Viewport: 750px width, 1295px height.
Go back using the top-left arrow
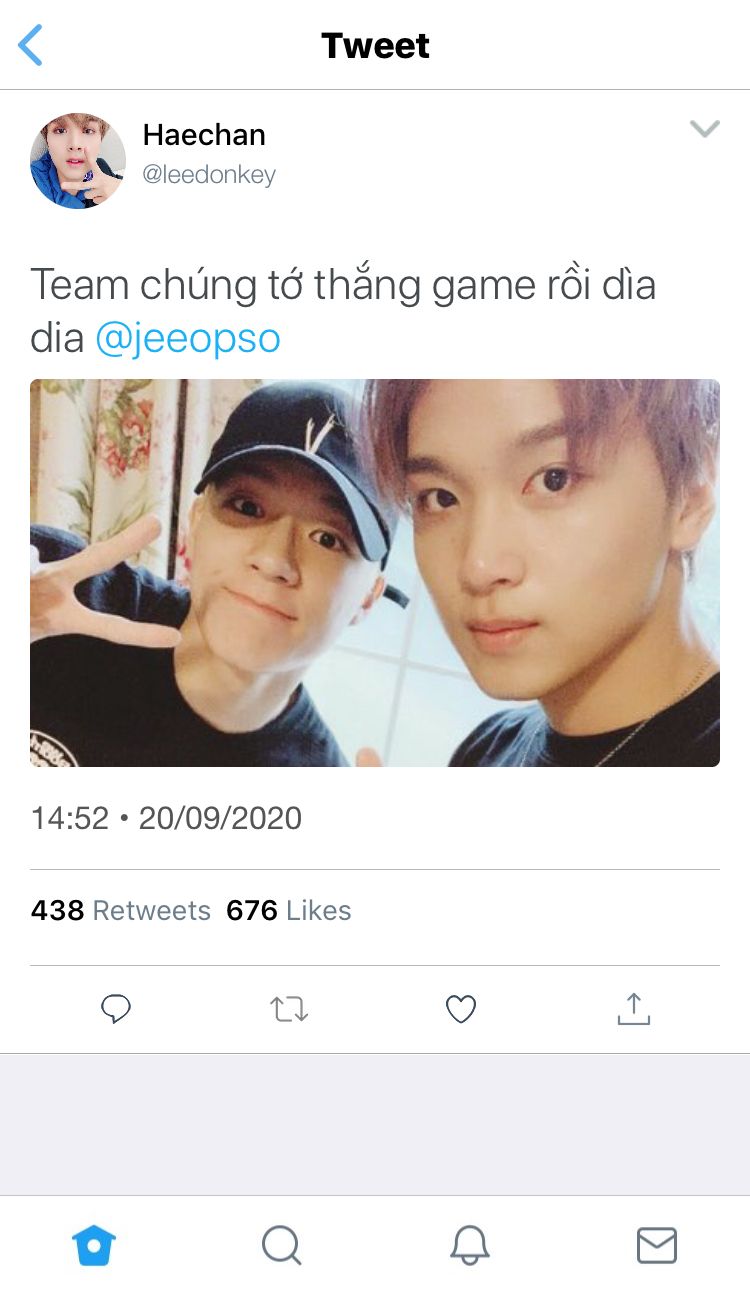pos(31,46)
